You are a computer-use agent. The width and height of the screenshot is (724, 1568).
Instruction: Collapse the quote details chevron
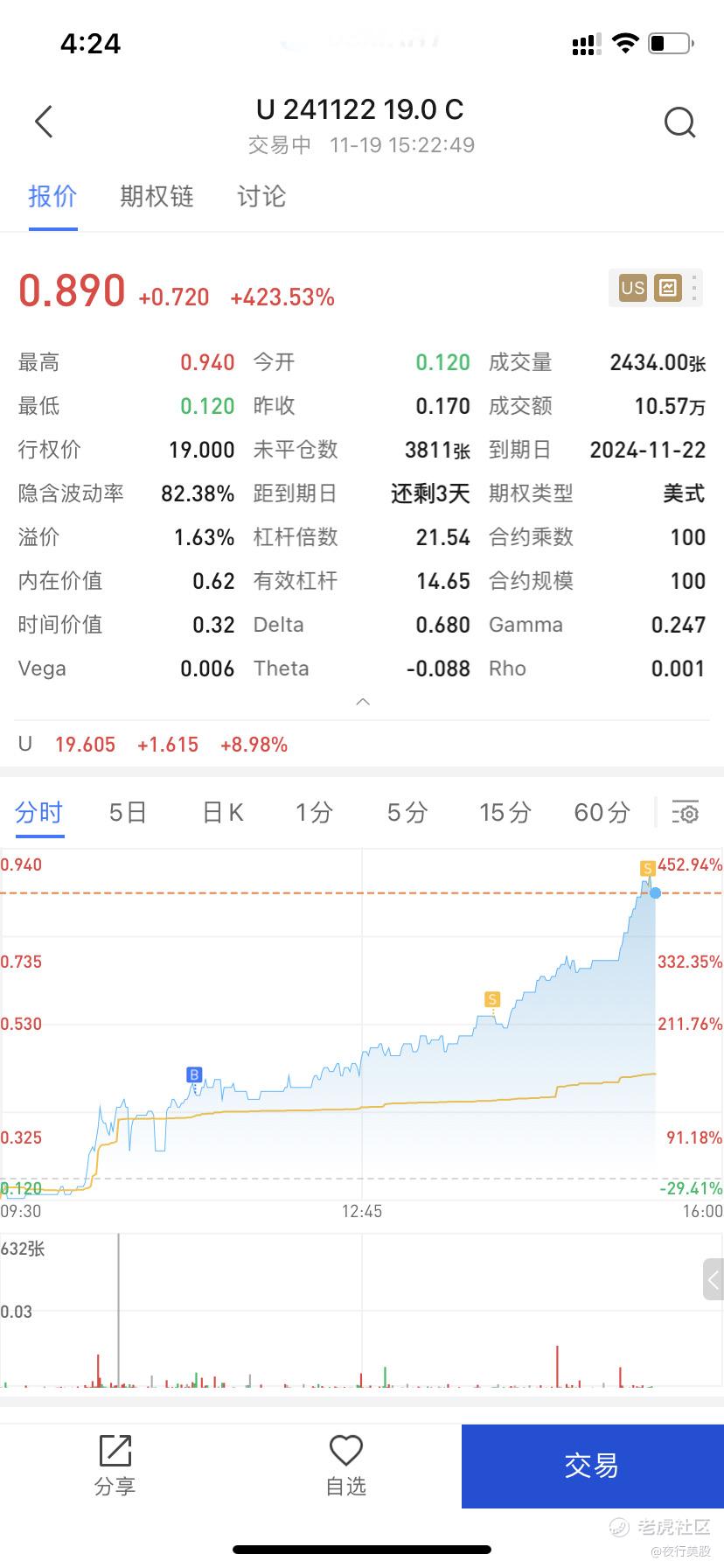(363, 702)
